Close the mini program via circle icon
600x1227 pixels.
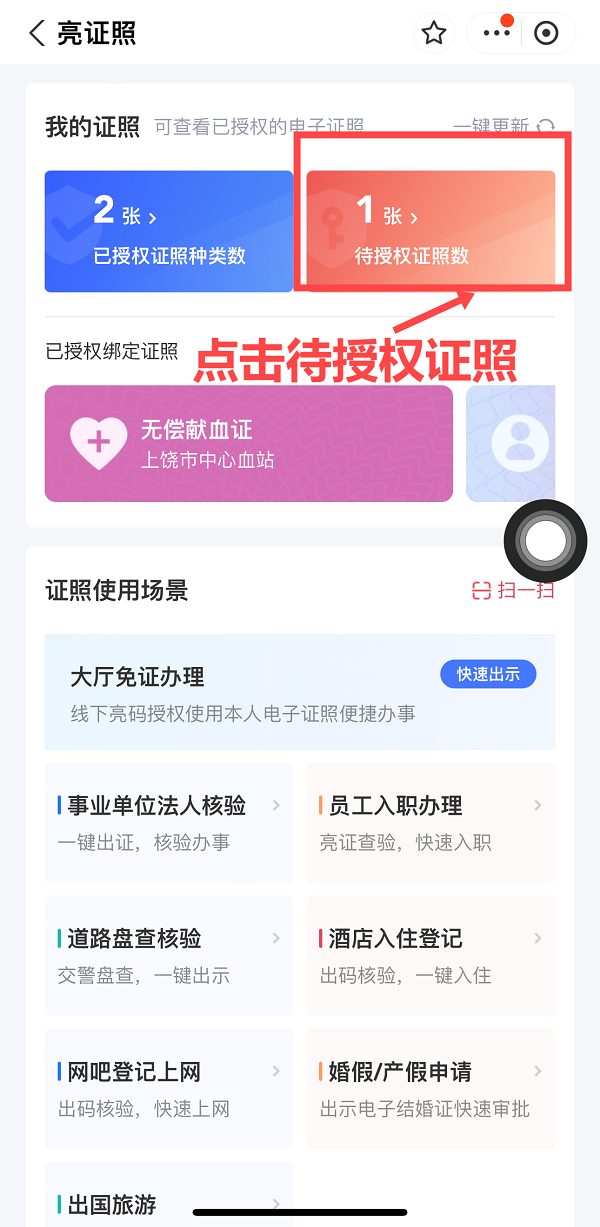tap(546, 33)
